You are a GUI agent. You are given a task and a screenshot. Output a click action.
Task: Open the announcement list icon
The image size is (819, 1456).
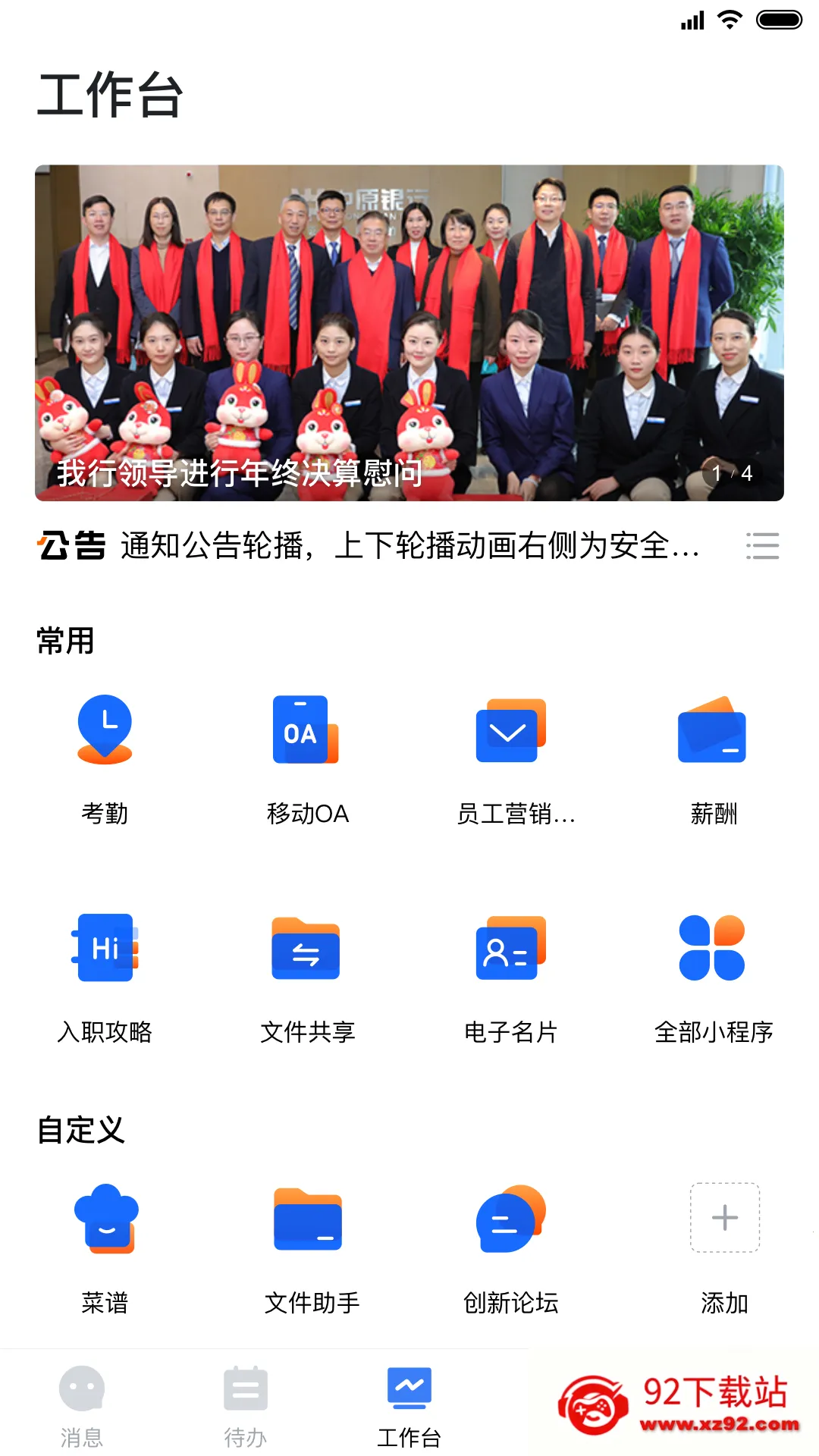tap(762, 546)
